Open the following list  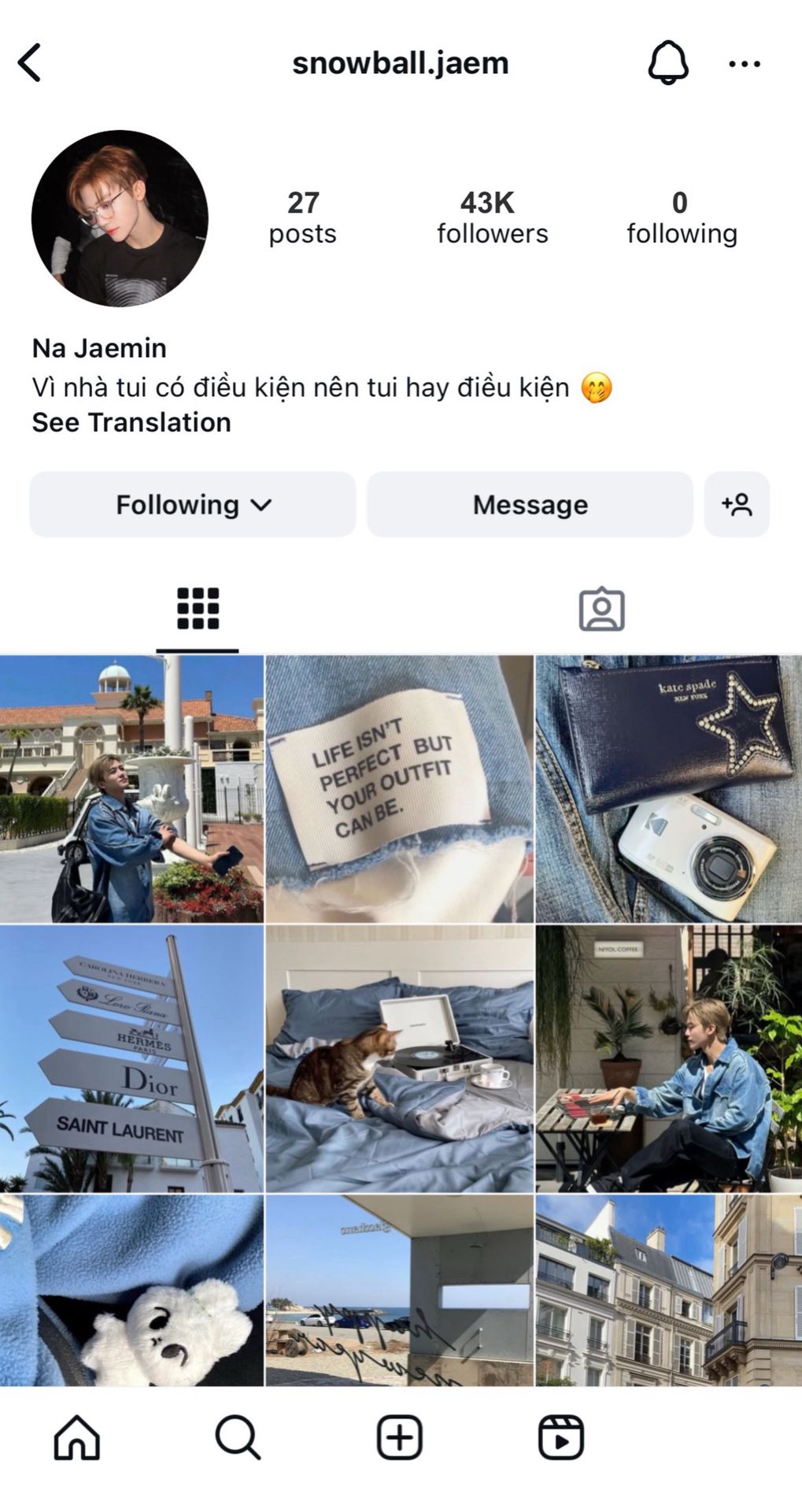[x=682, y=217]
